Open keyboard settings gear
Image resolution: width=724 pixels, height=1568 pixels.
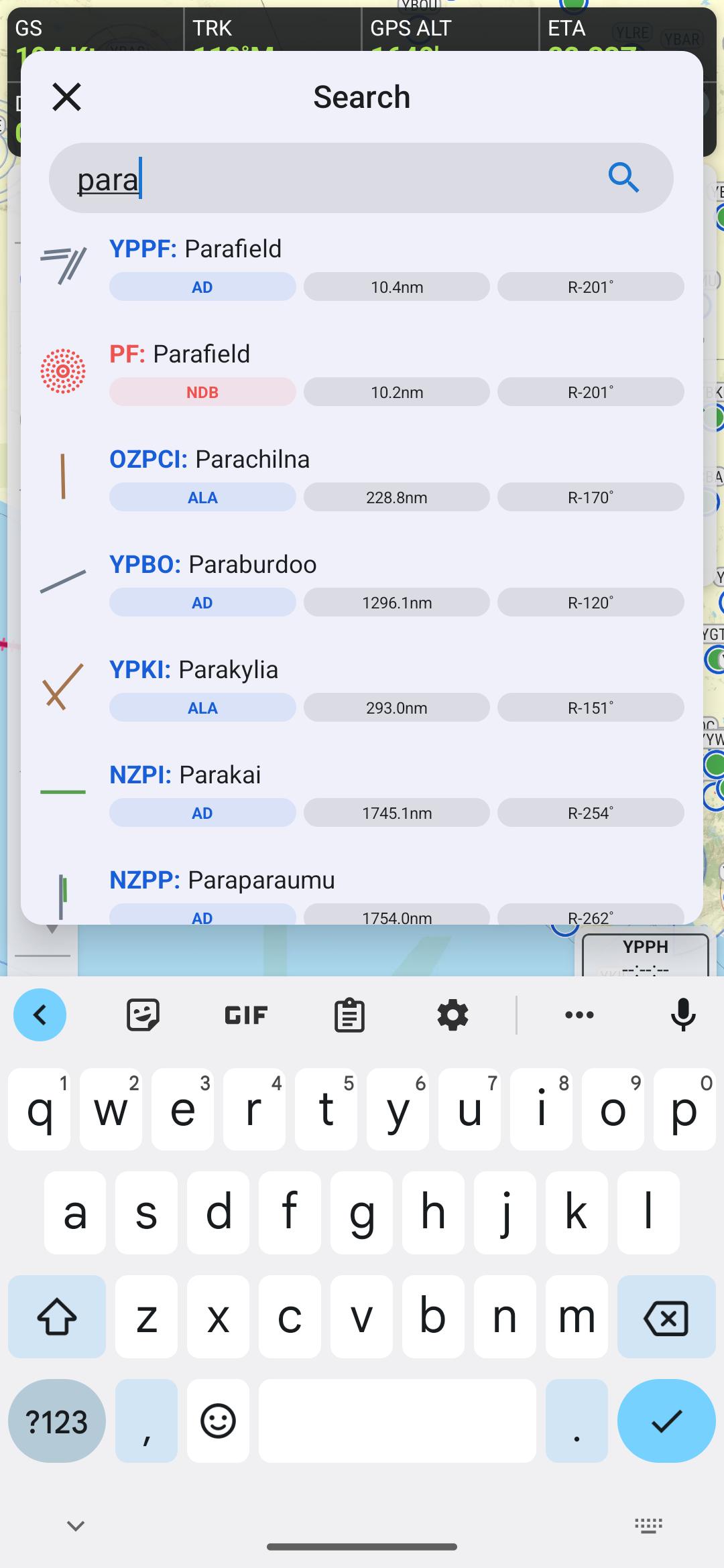click(x=452, y=1015)
